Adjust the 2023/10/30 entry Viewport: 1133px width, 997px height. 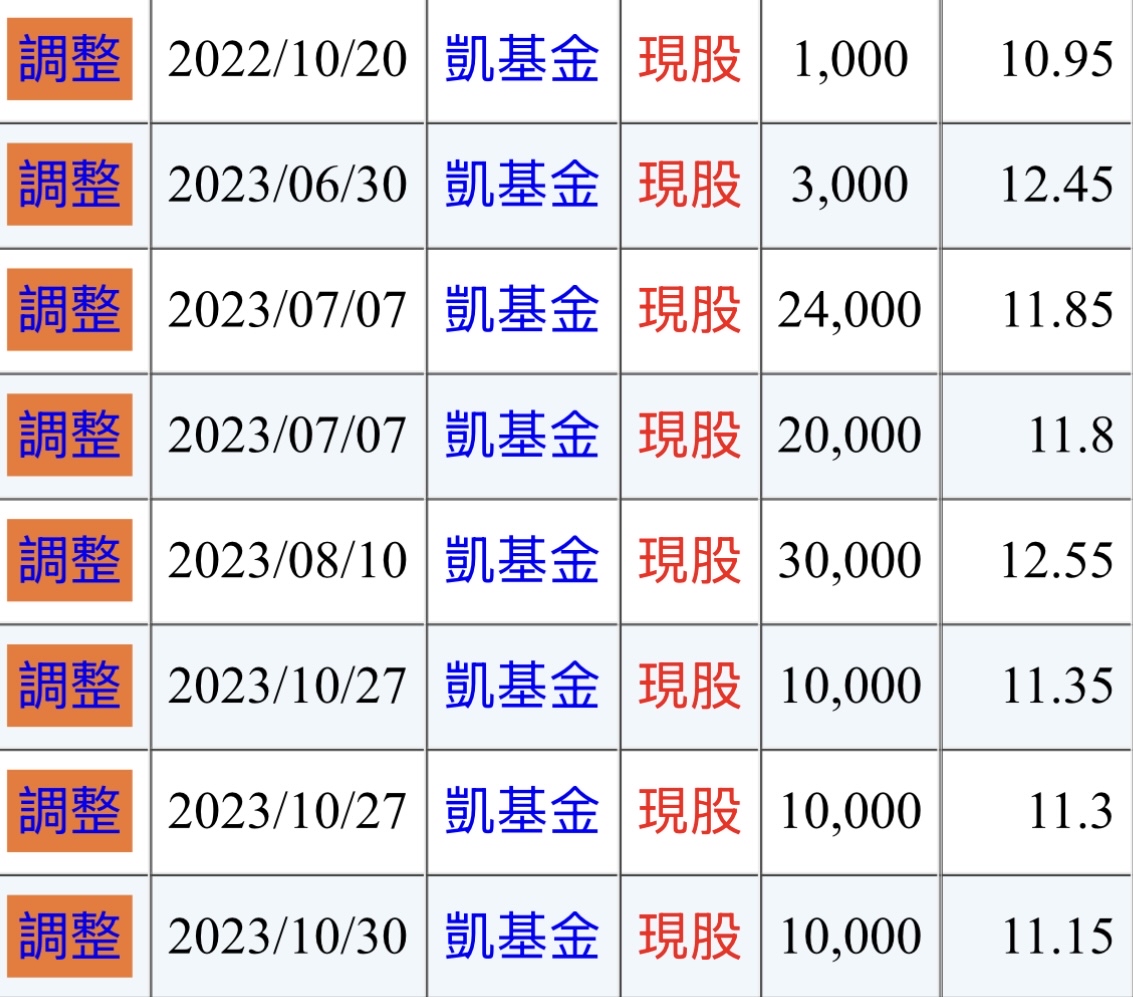(70, 936)
